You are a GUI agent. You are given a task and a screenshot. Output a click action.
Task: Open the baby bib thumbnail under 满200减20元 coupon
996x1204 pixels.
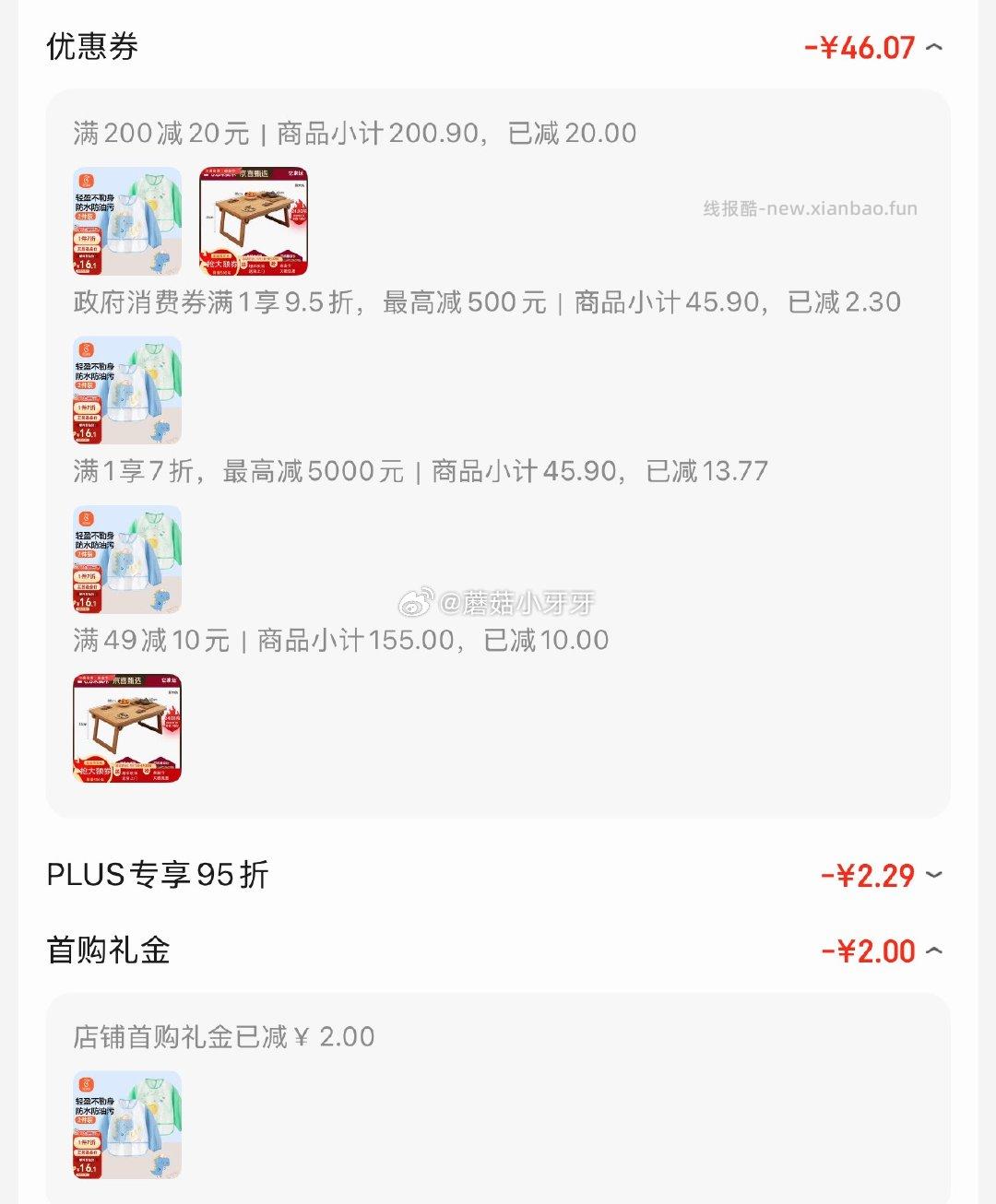coord(125,222)
